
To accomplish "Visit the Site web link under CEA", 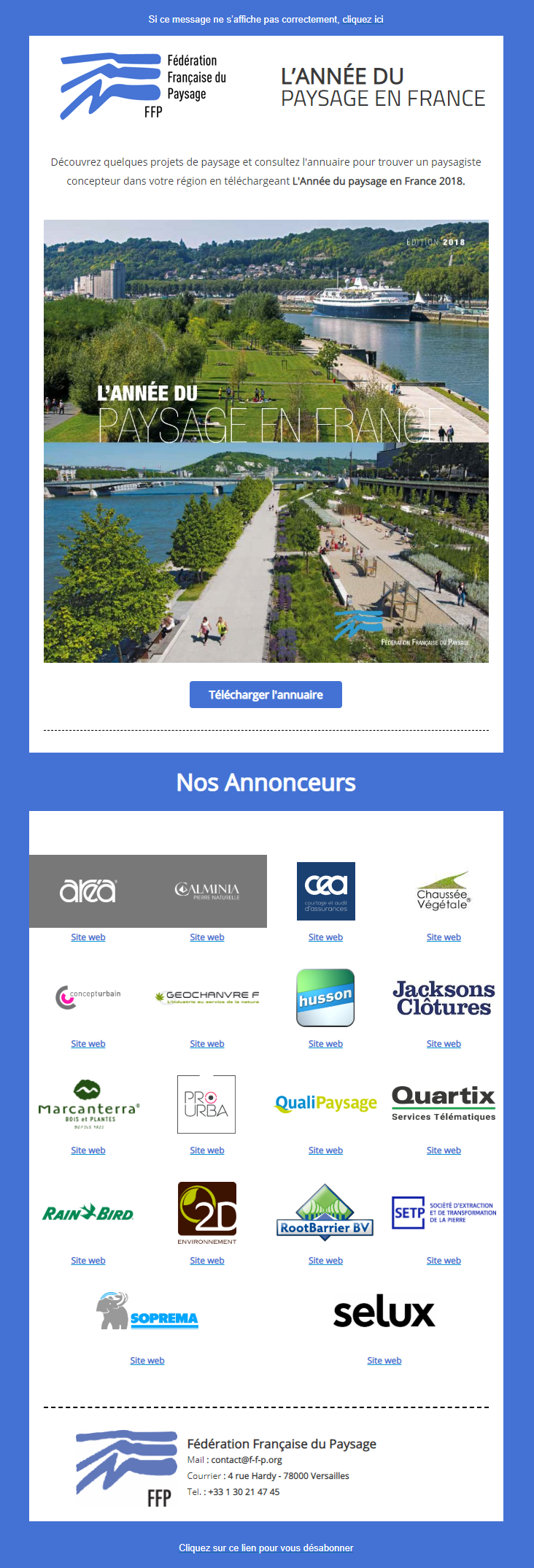I will tap(325, 937).
